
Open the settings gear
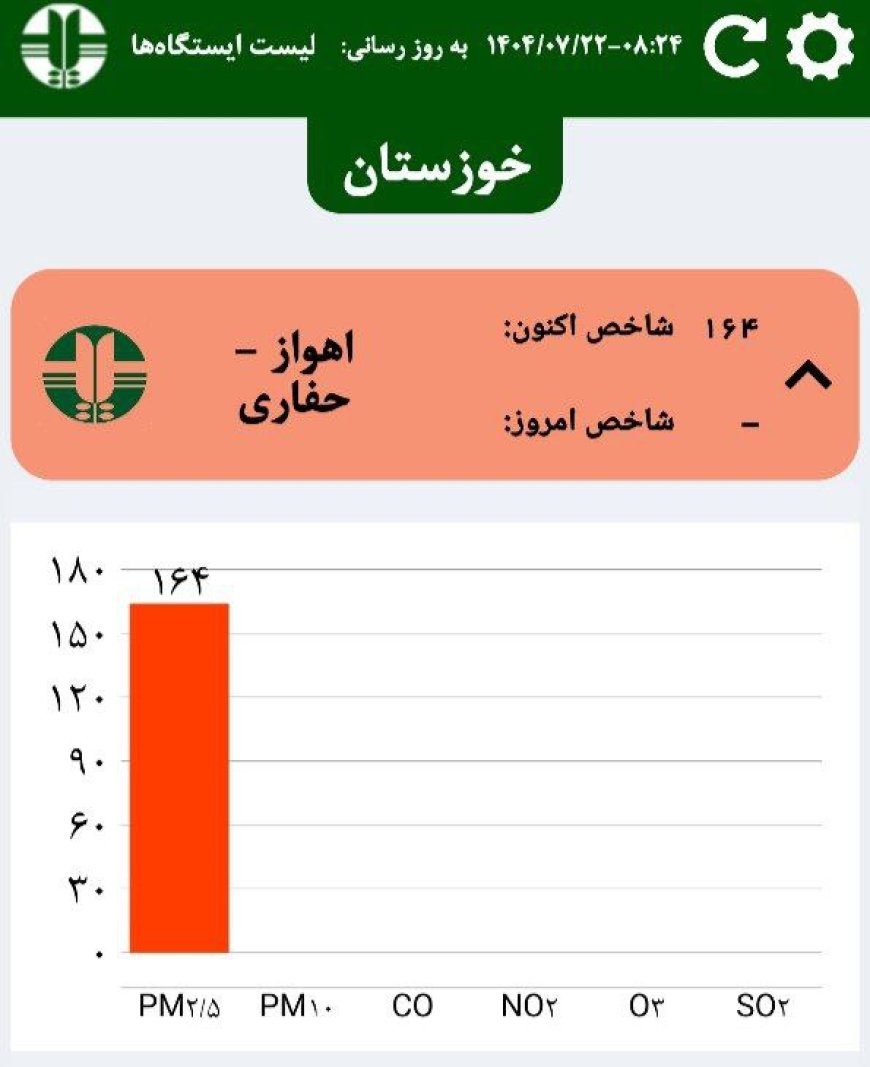coord(820,46)
